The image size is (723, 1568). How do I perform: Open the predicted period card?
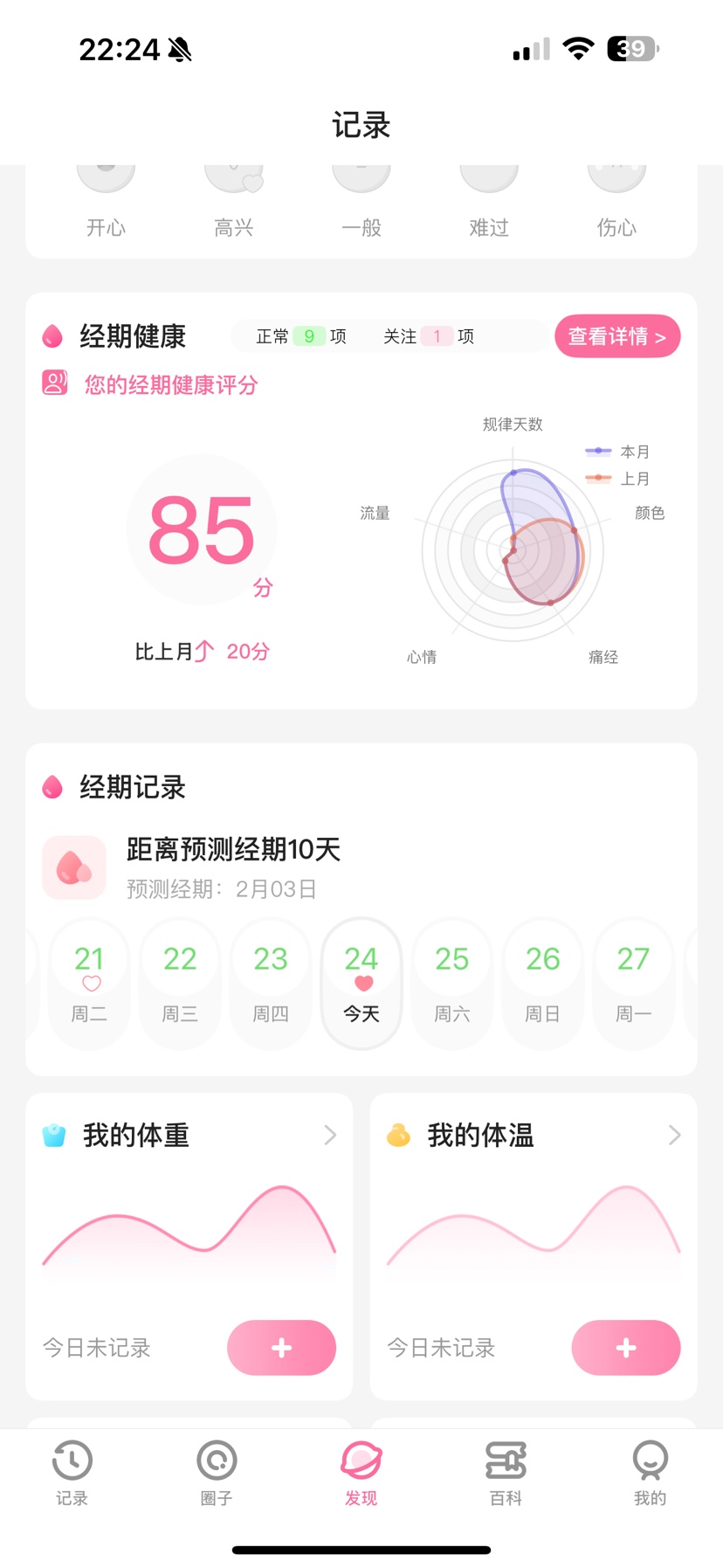(361, 867)
